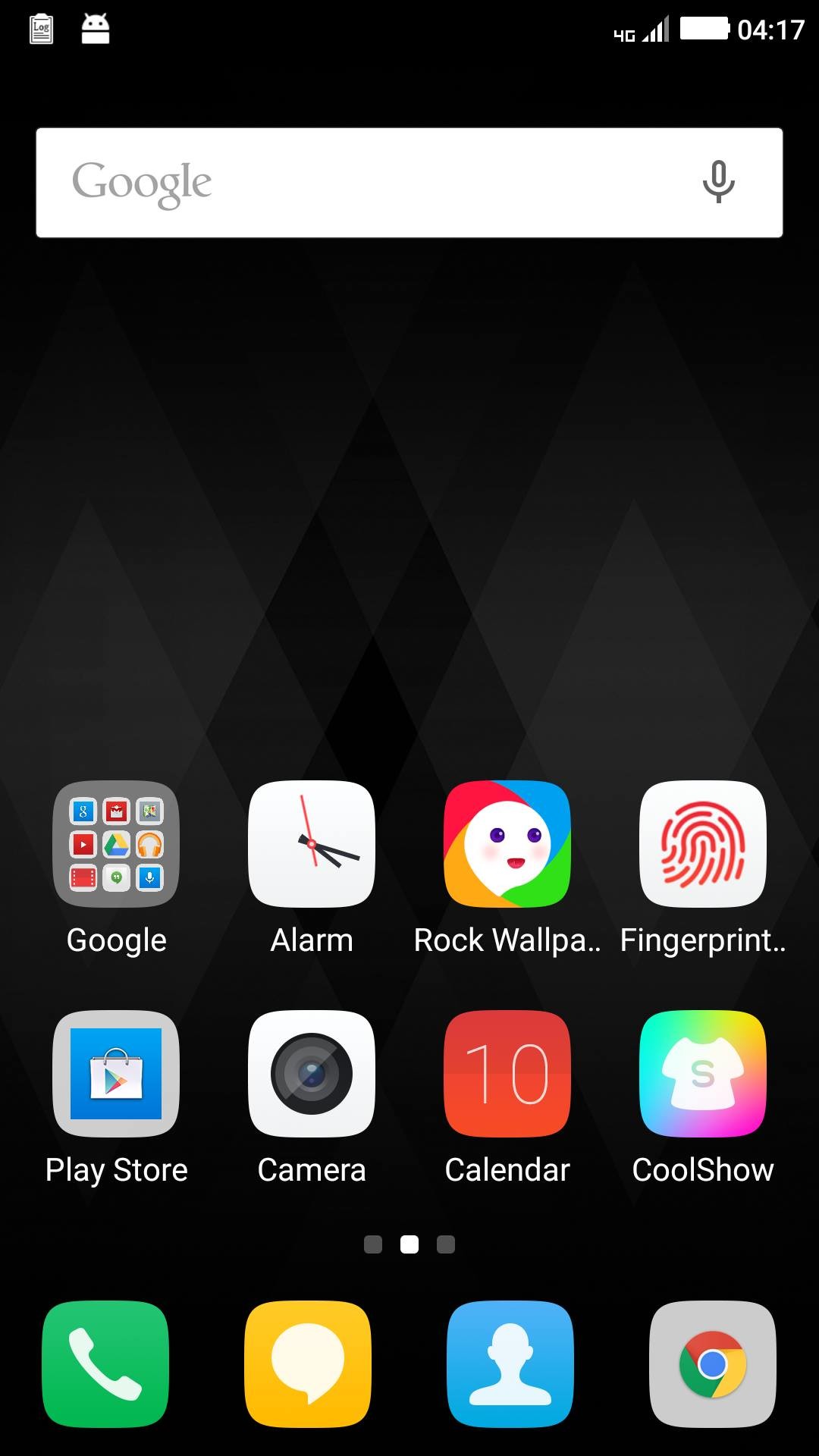Launch the CoolShow app
Viewport: 819px width, 1456px height.
tap(703, 1074)
